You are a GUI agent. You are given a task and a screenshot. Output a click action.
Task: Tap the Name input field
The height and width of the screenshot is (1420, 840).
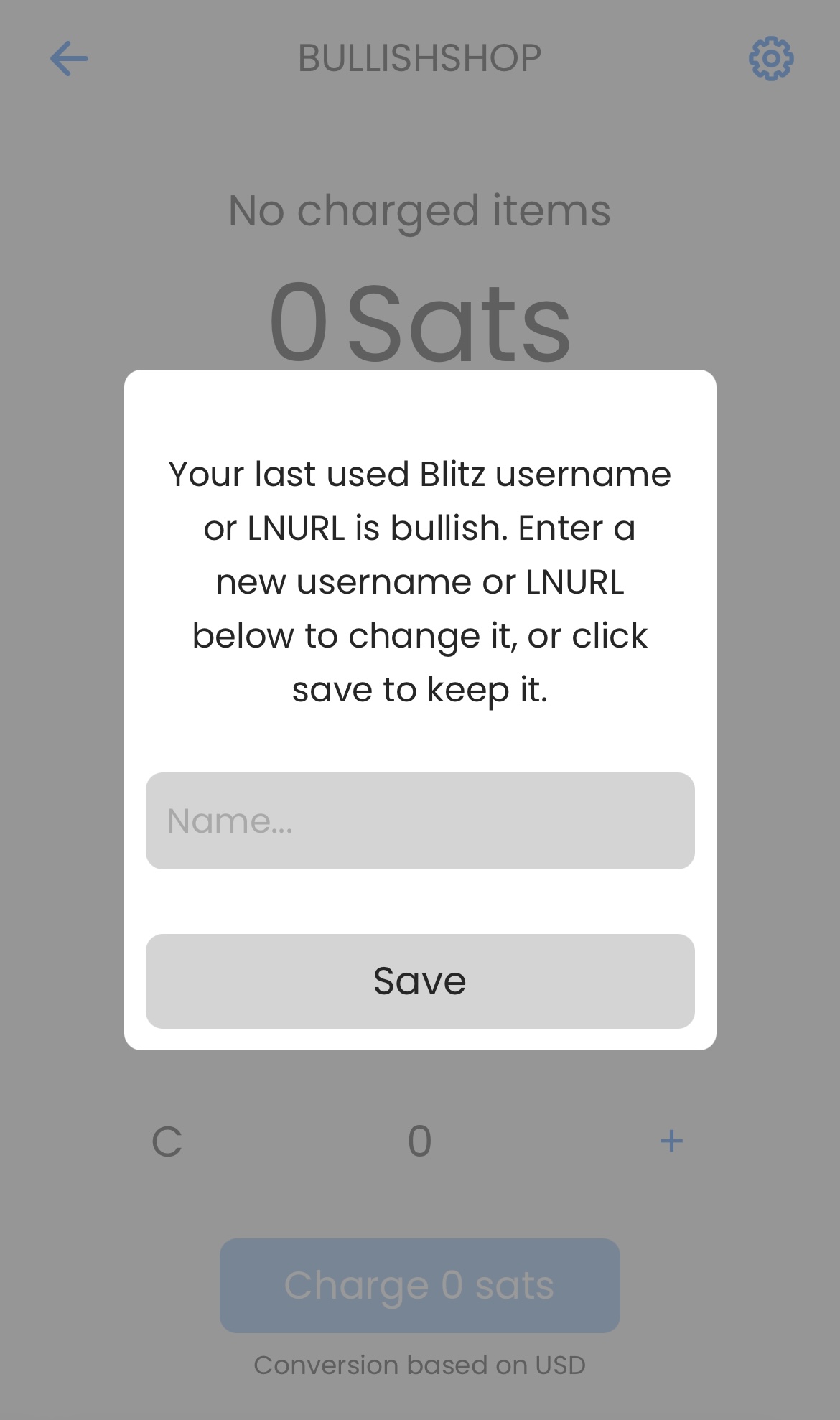tap(420, 821)
